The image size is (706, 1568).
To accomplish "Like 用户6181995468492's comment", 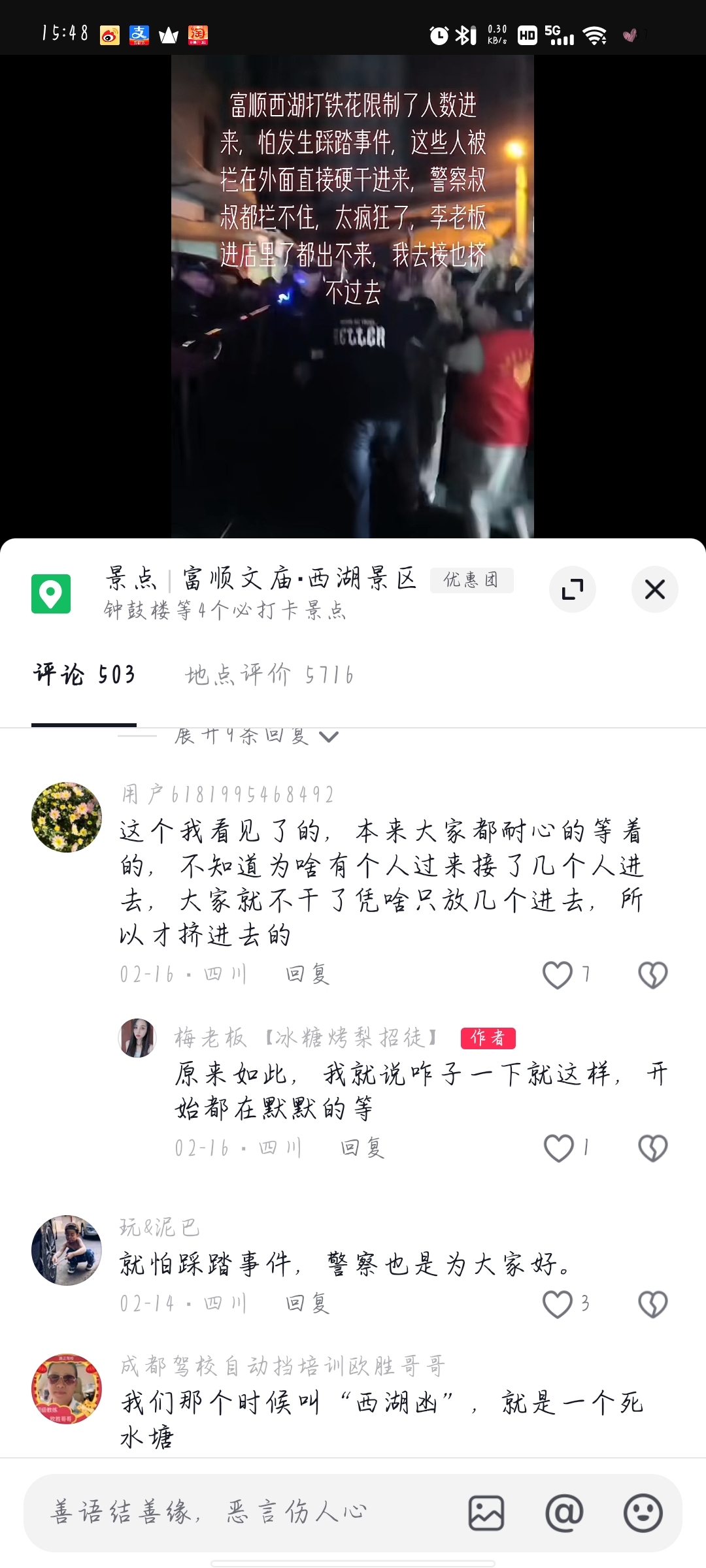I will point(558,975).
